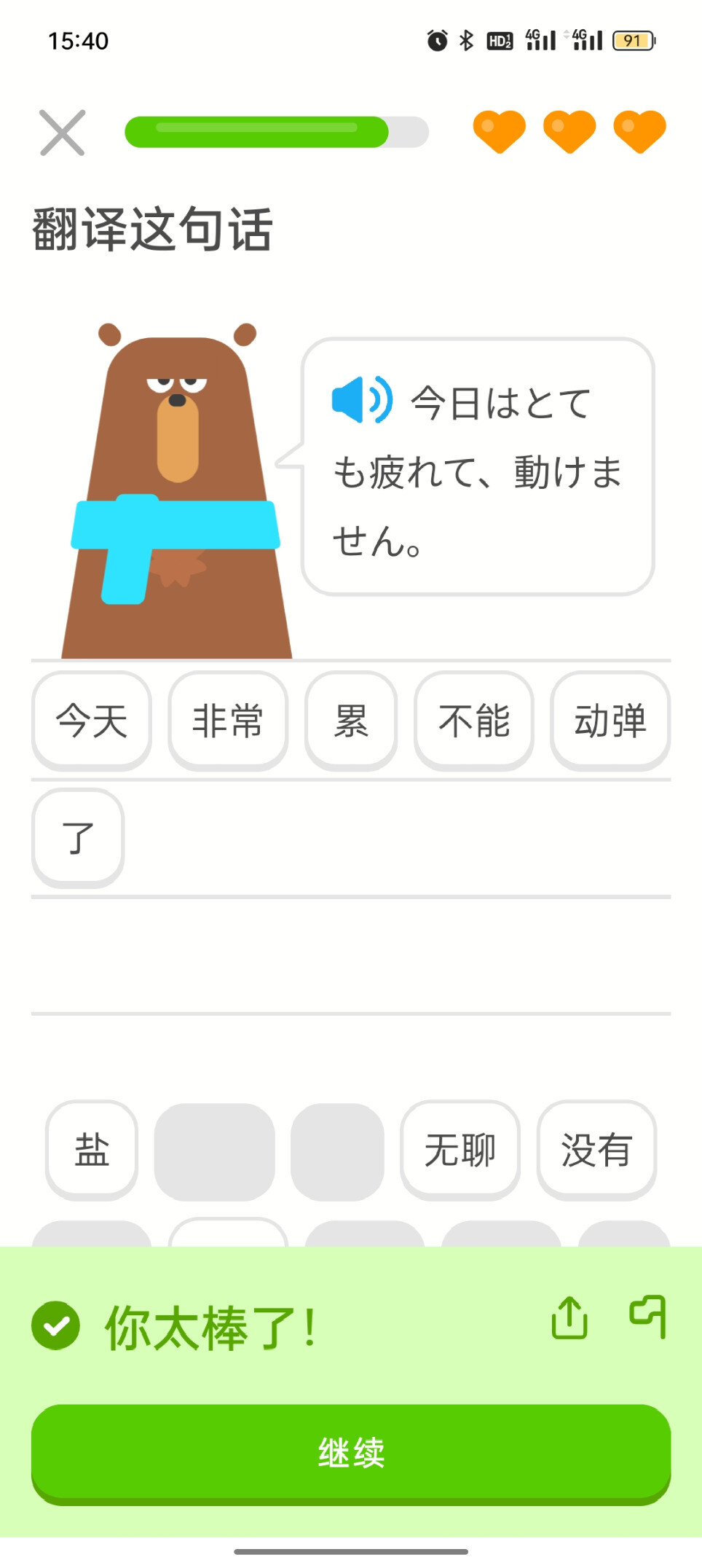Remove the word 不能 from the answer
The width and height of the screenshot is (702, 1568).
click(474, 721)
